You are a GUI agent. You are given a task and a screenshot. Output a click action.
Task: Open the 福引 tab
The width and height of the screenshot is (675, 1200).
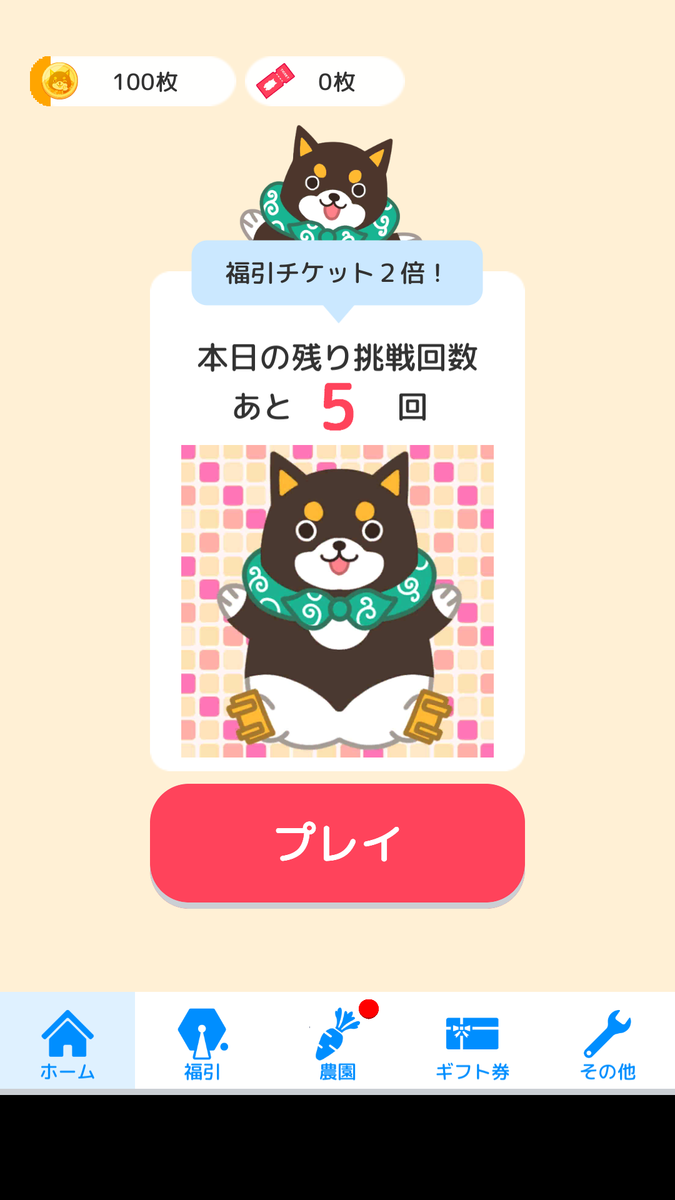click(x=202, y=1042)
